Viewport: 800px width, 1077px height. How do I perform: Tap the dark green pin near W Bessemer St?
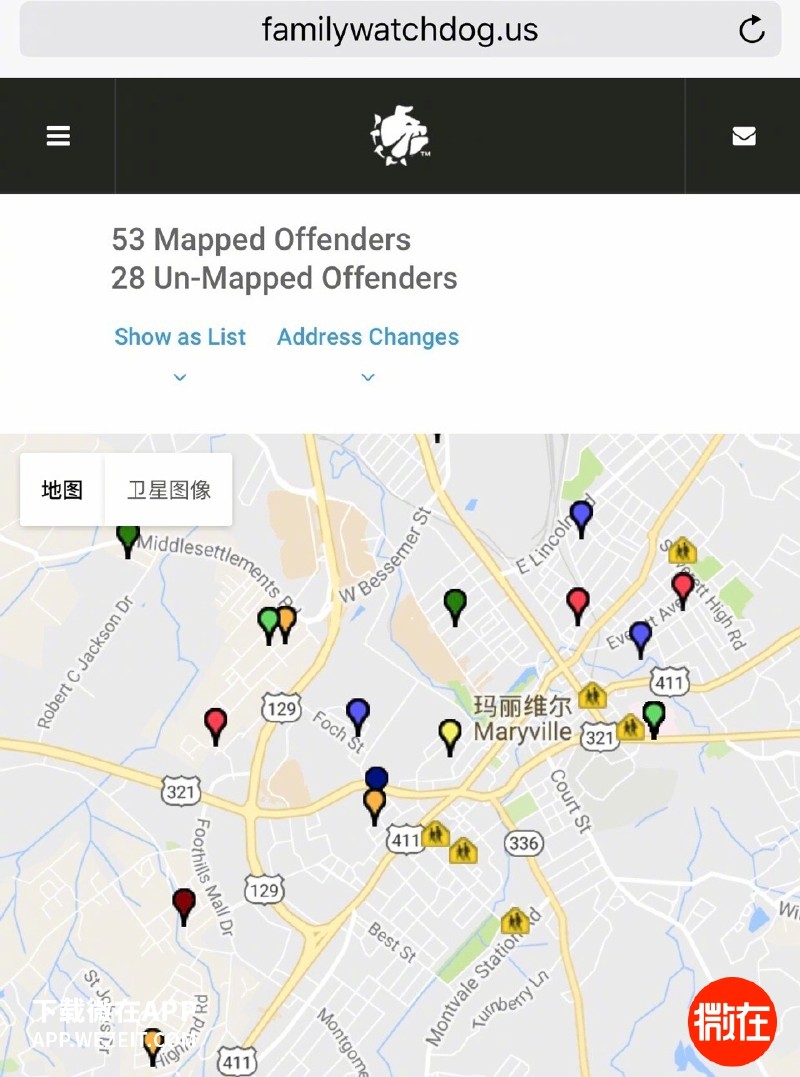click(x=455, y=602)
